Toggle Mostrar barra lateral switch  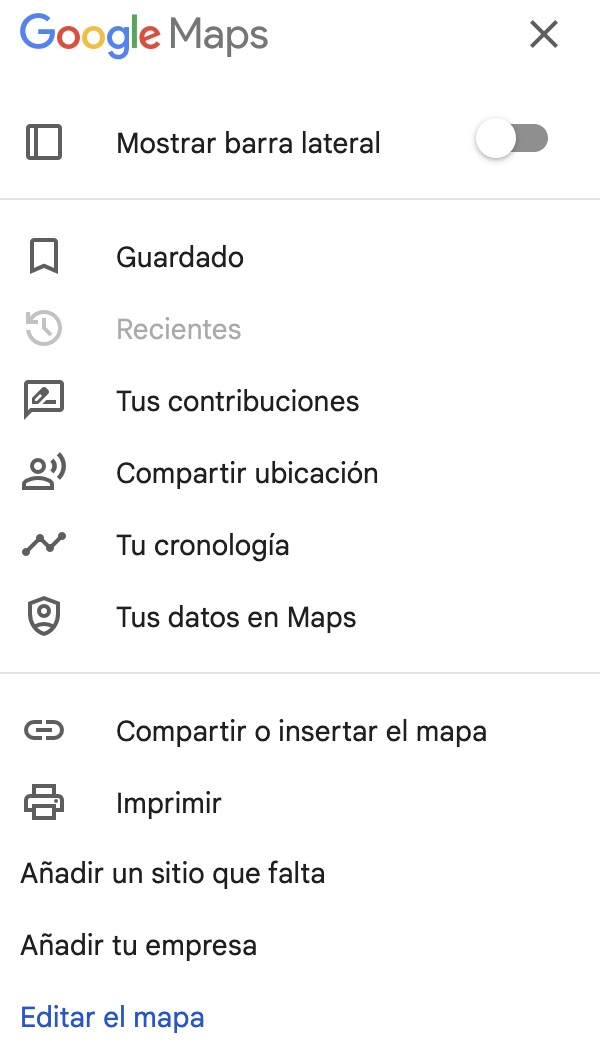click(x=512, y=139)
